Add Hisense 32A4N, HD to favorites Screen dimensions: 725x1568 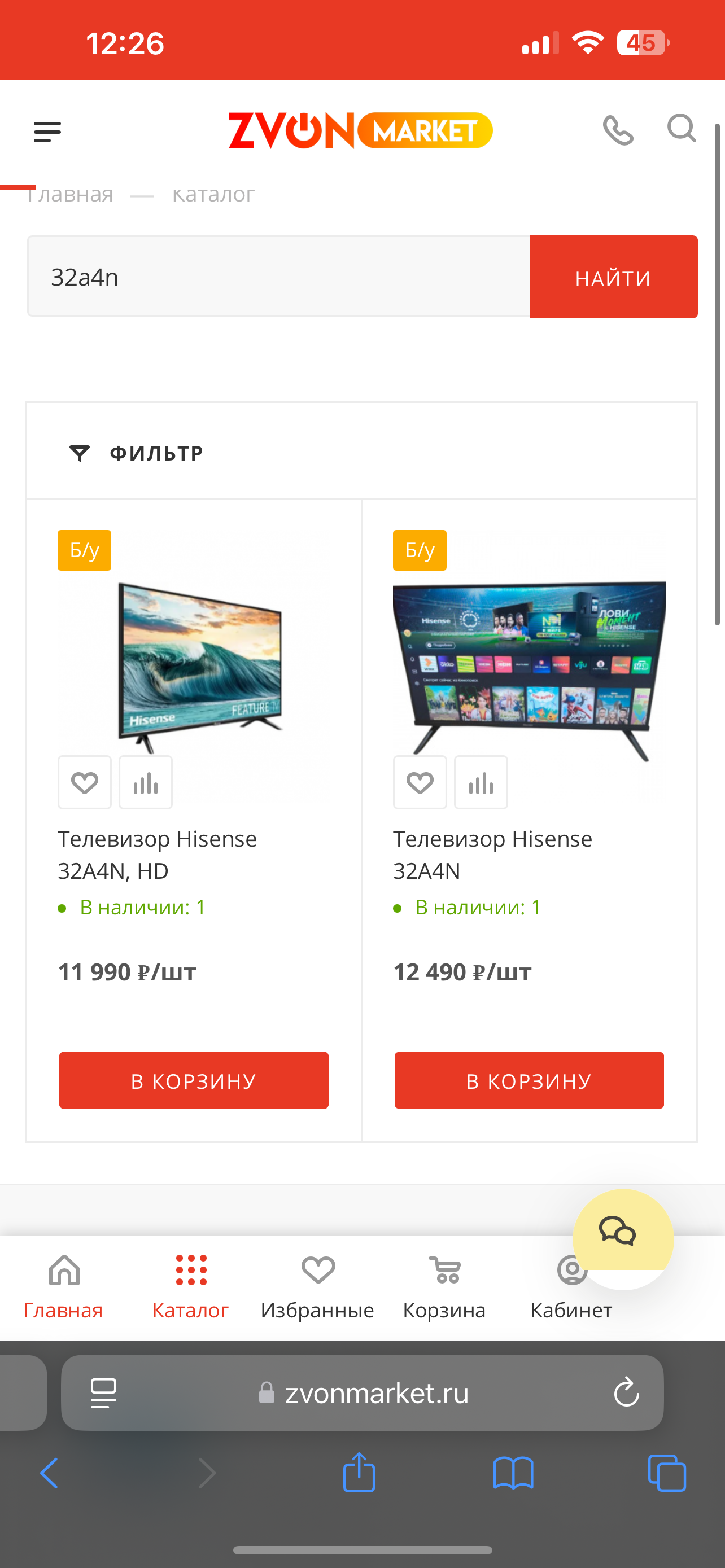[x=85, y=783]
